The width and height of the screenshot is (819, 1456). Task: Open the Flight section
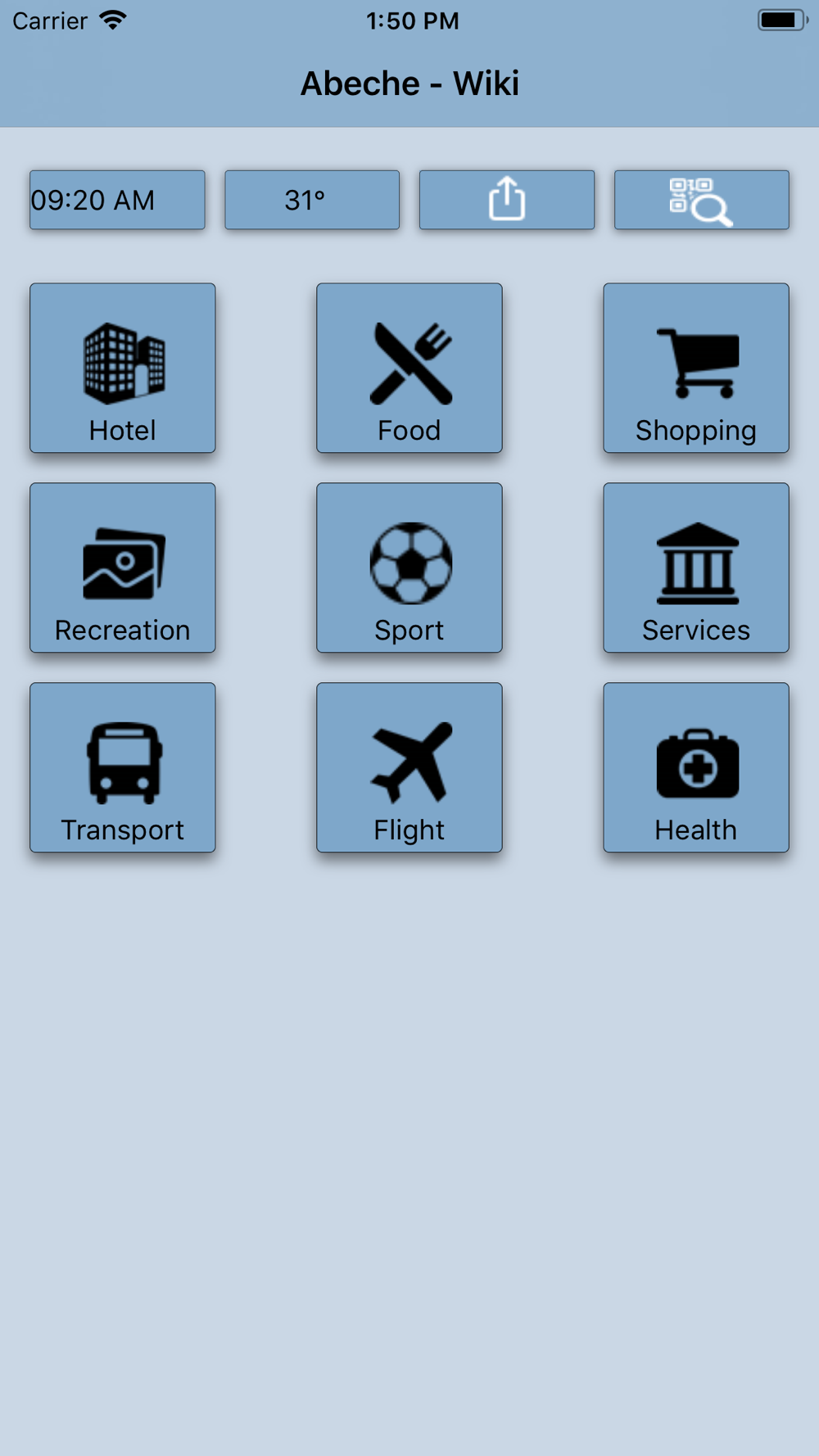point(409,767)
